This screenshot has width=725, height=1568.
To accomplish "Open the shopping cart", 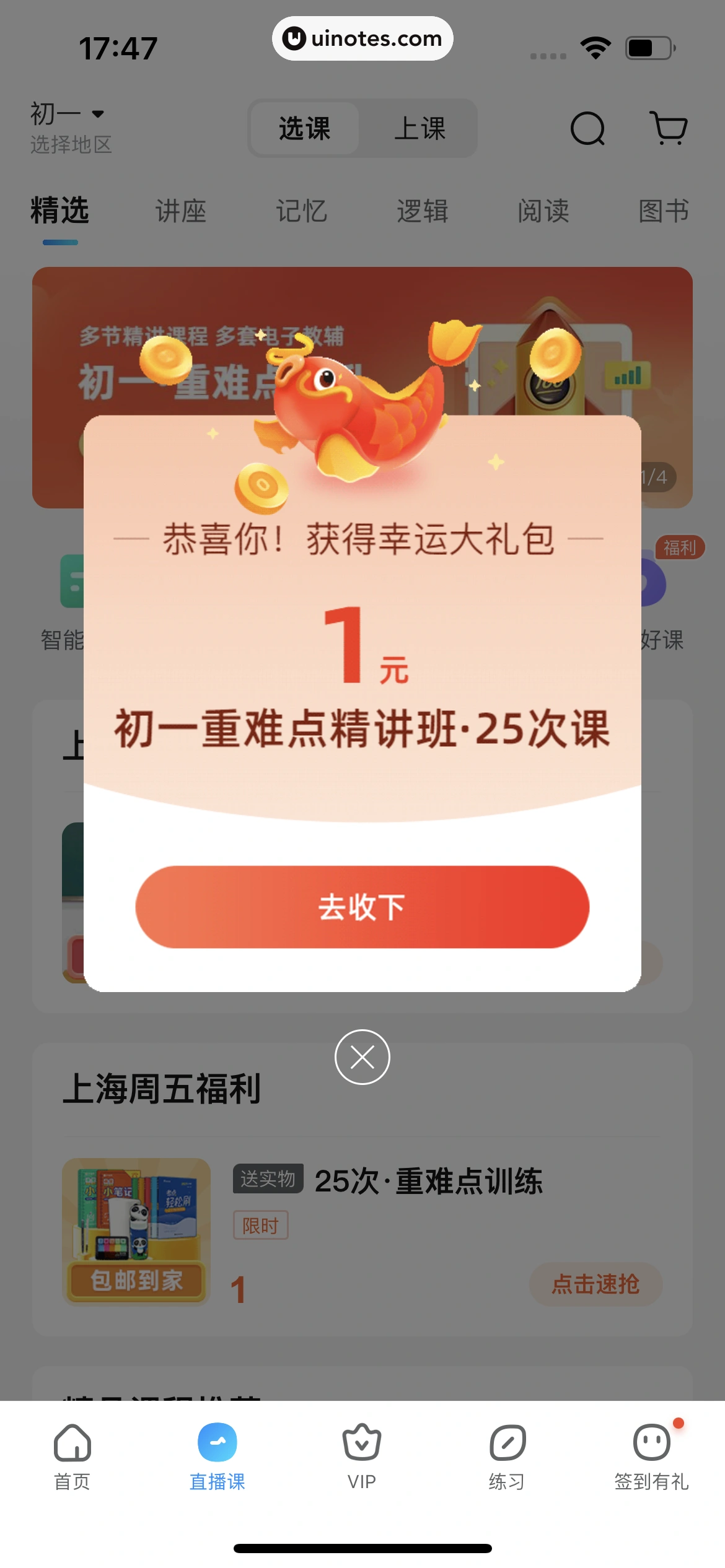I will coord(669,128).
